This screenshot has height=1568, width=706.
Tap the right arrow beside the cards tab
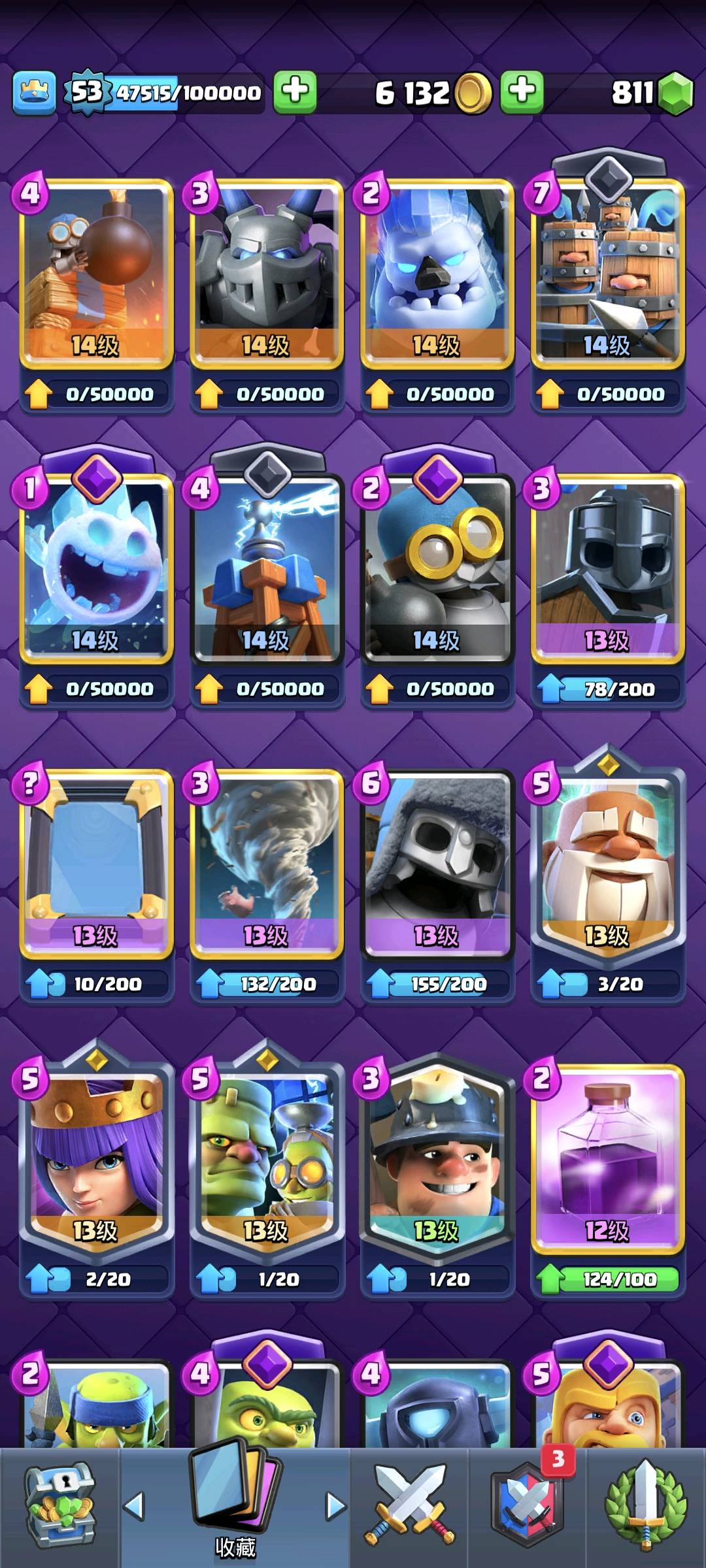pos(335,1506)
